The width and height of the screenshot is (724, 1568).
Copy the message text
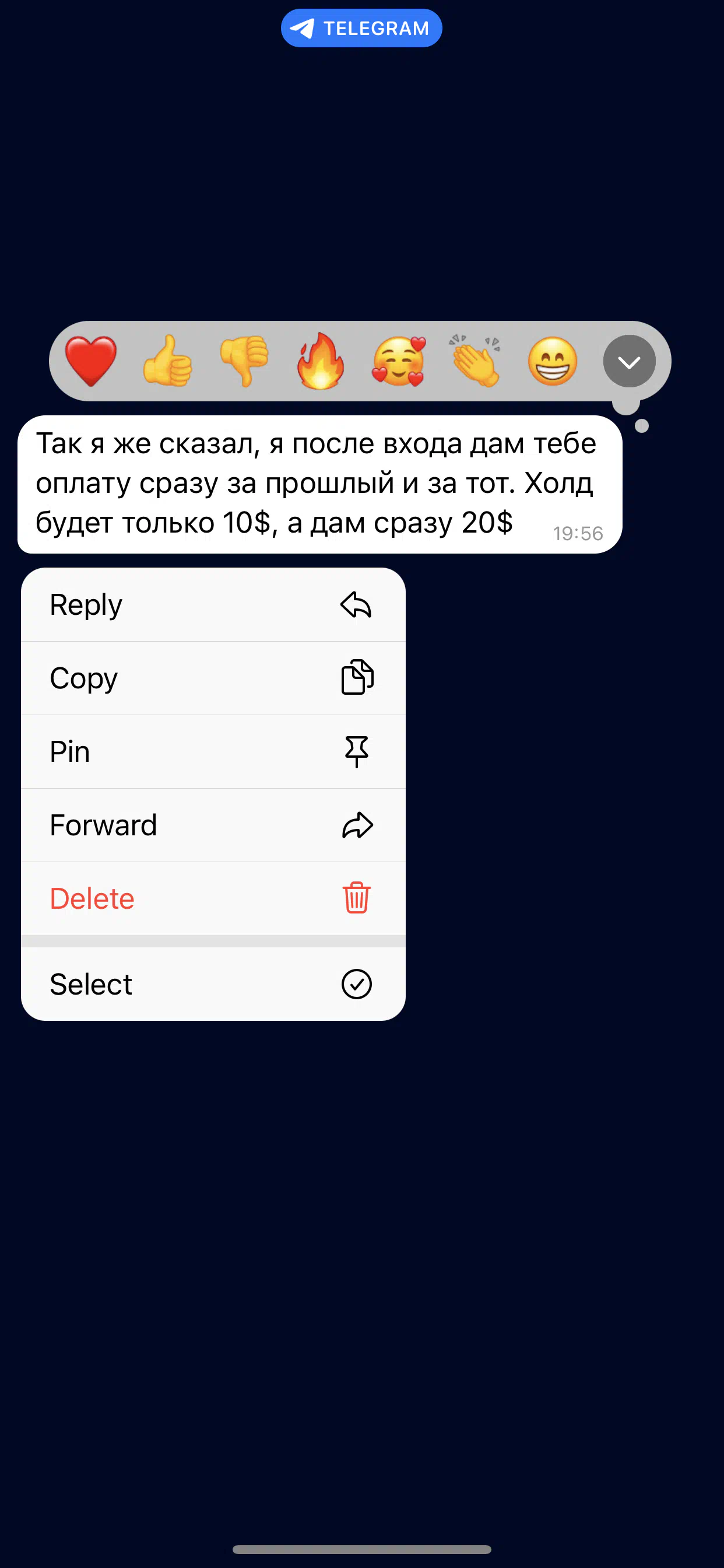(x=213, y=678)
